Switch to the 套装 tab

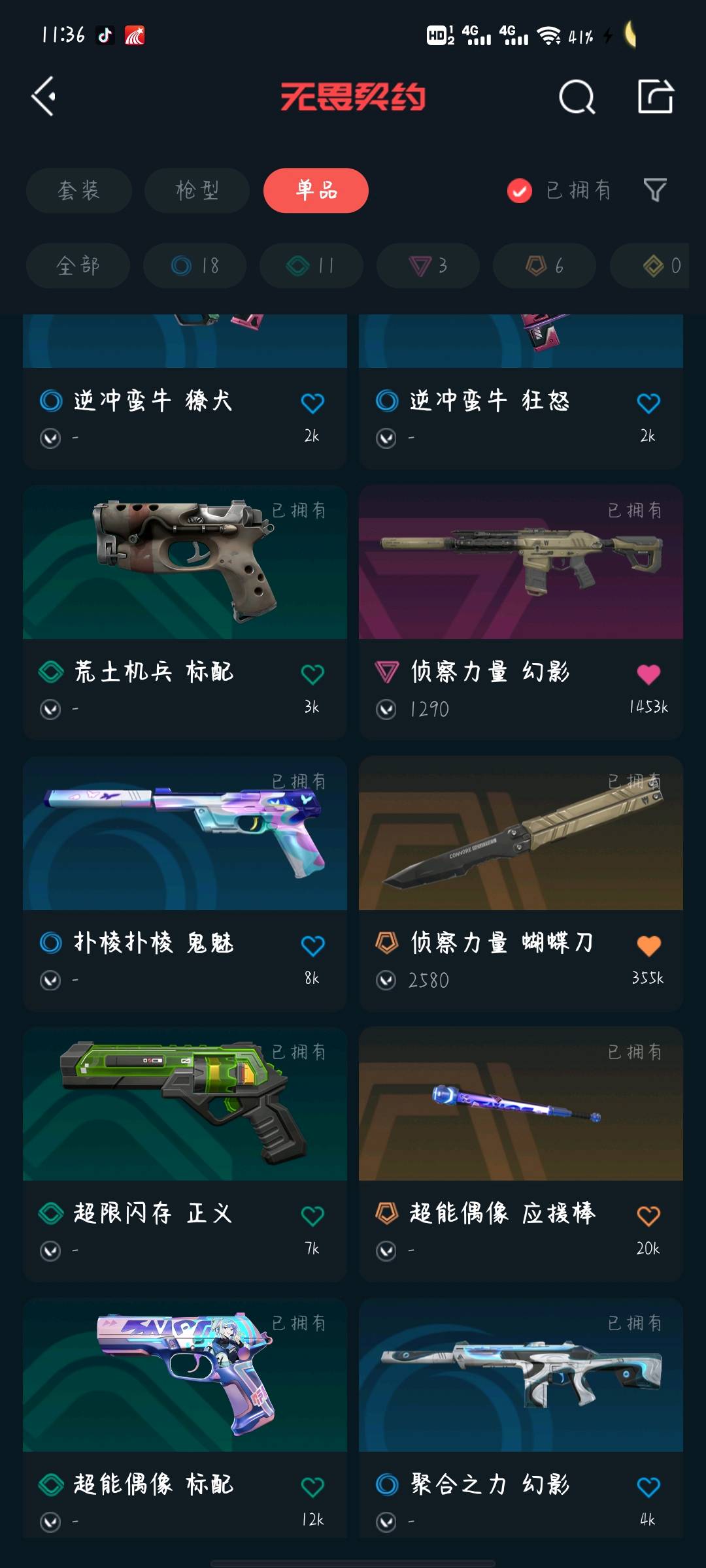click(78, 191)
